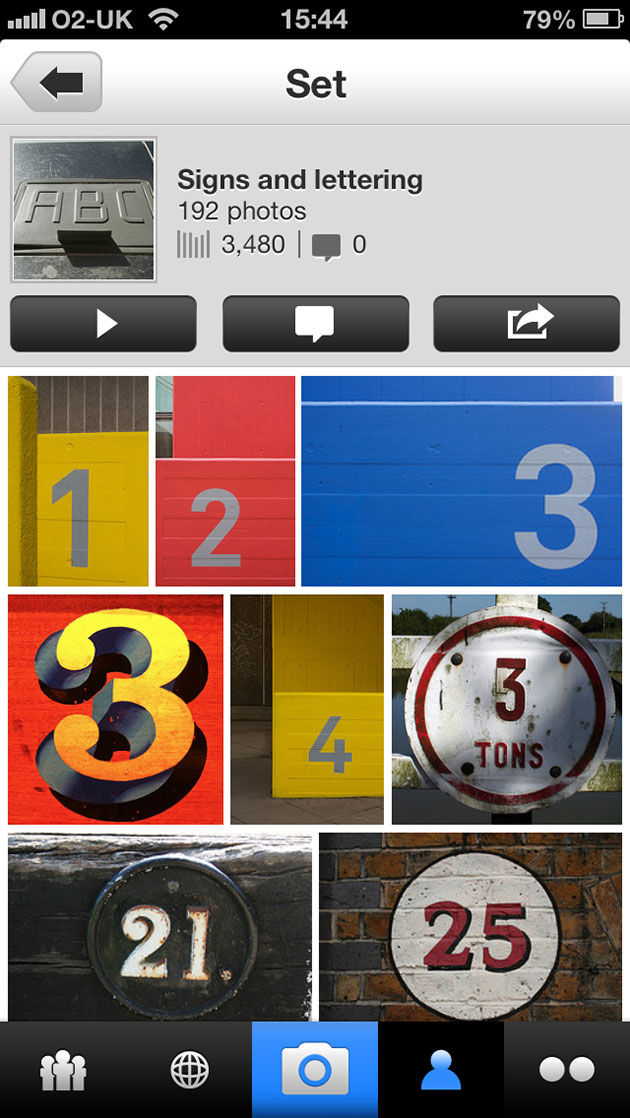This screenshot has height=1118, width=630.
Task: Switch to the profile person tab
Action: click(441, 1070)
